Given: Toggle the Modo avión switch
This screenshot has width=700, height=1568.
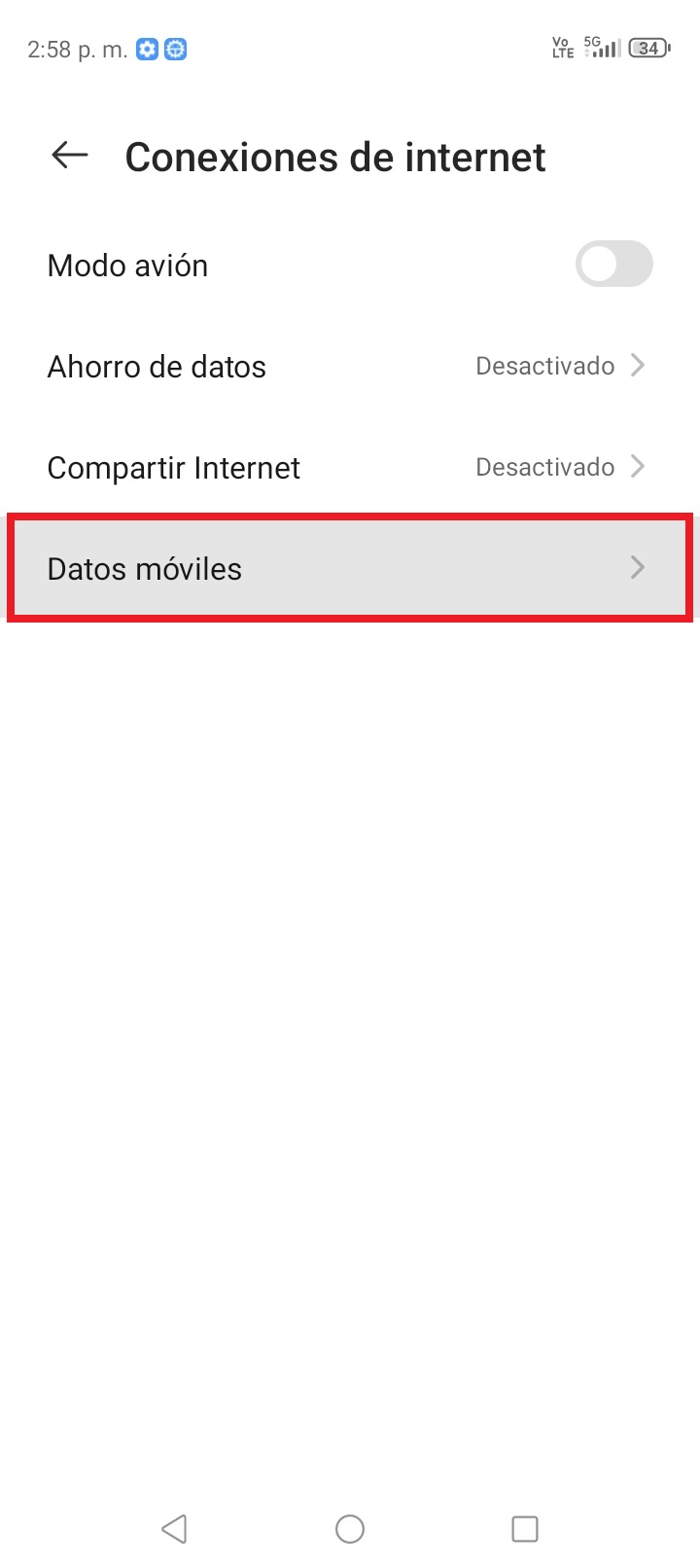Looking at the screenshot, I should [x=613, y=265].
